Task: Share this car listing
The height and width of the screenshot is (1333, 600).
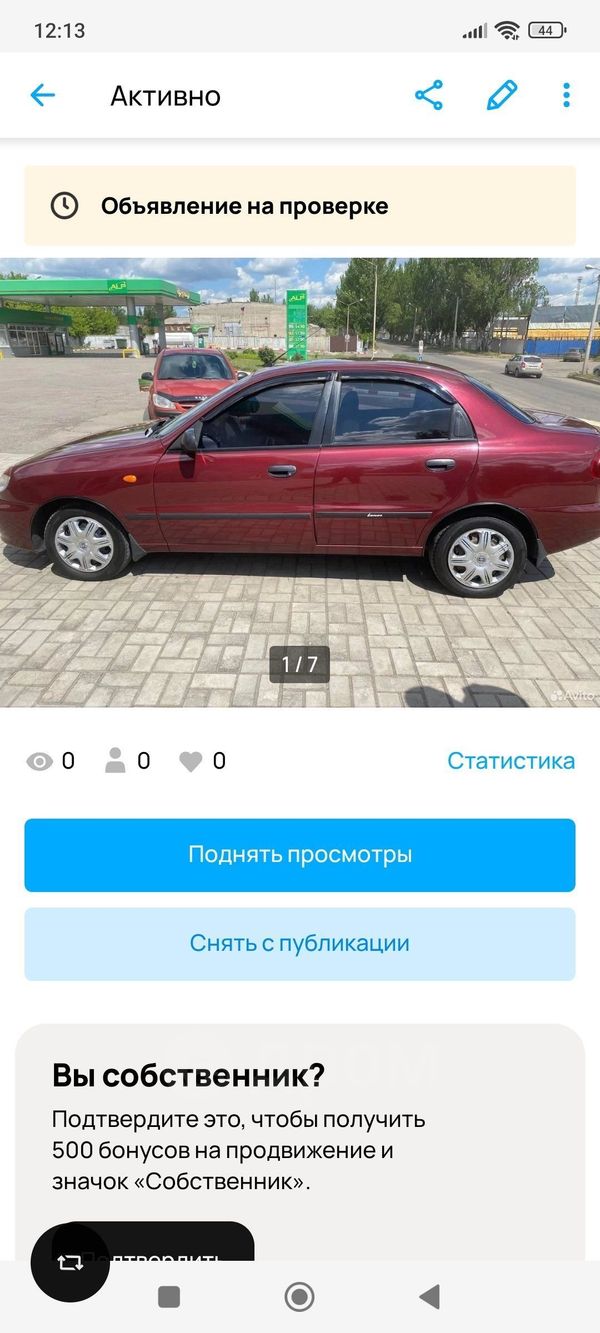Action: click(429, 96)
